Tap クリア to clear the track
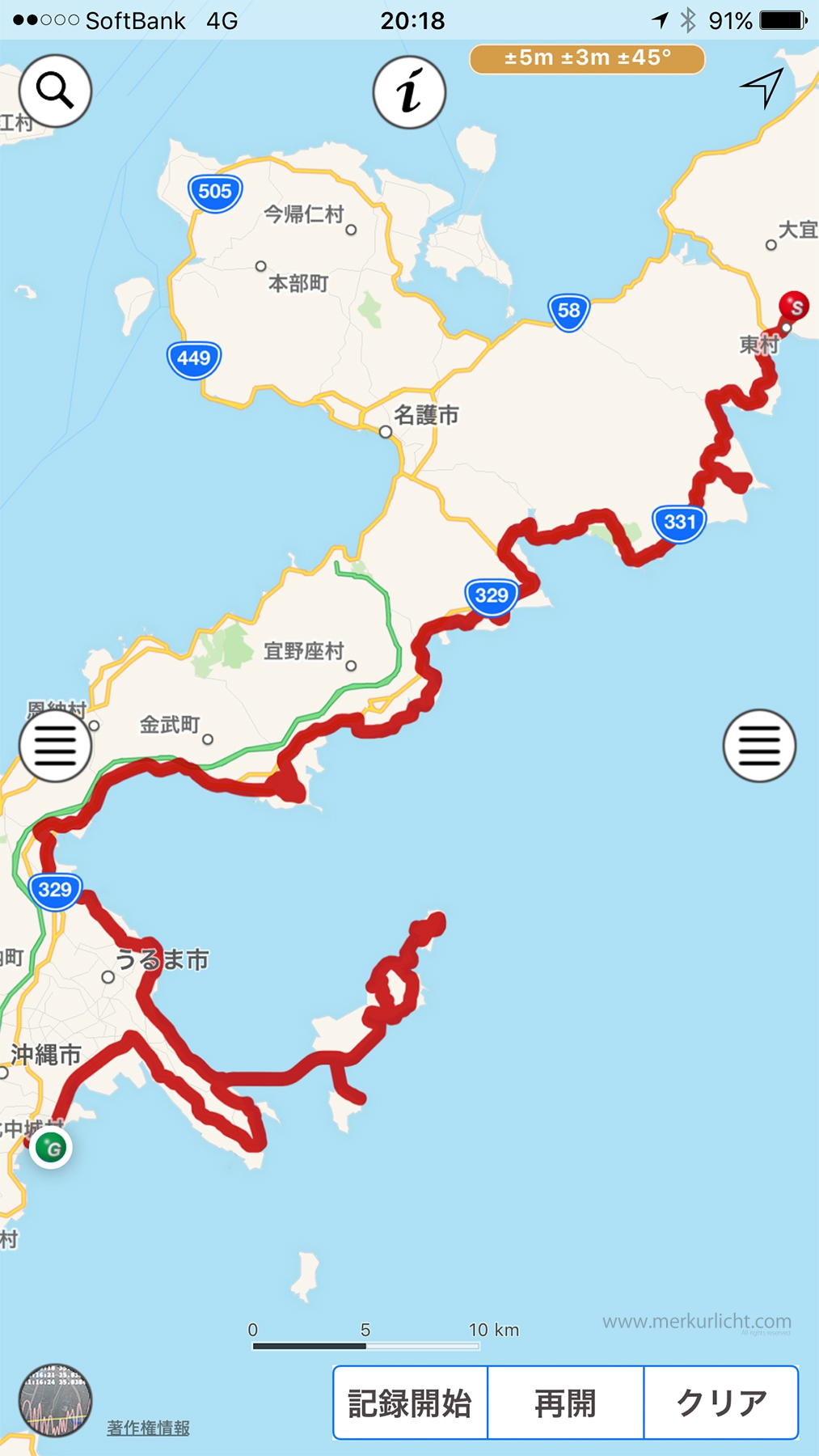 (x=721, y=1403)
